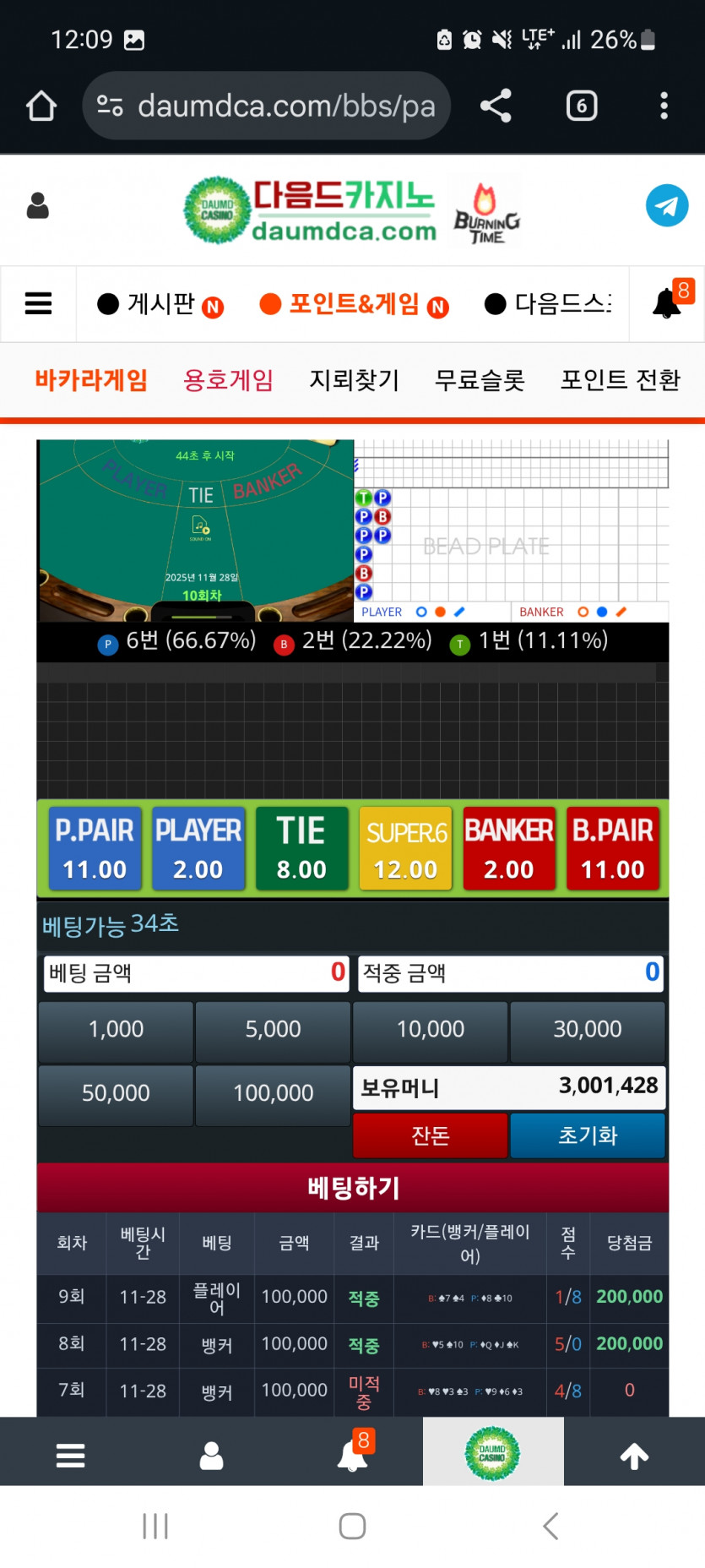Screen dimensions: 705x1568
Task: Click the share icon beside the address bar
Action: click(x=495, y=105)
